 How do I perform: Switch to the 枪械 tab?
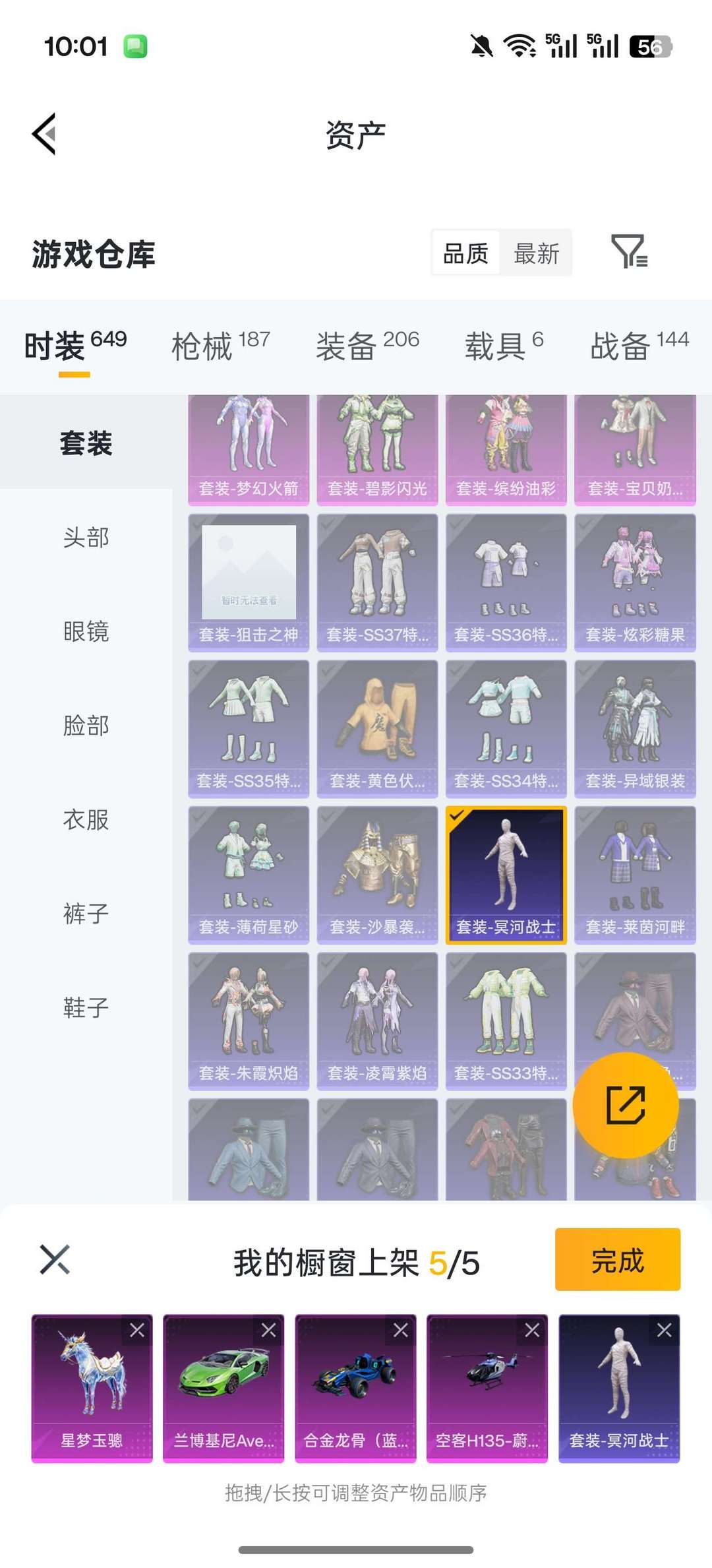pyautogui.click(x=220, y=346)
